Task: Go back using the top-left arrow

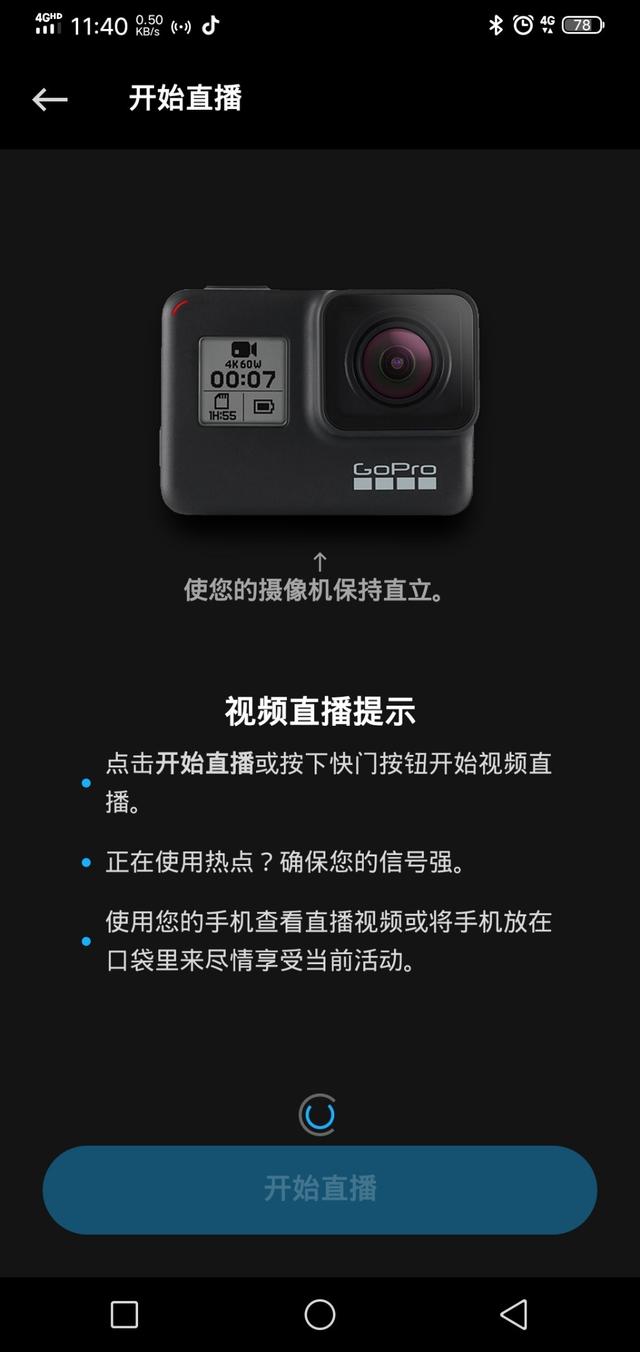Action: (49, 99)
